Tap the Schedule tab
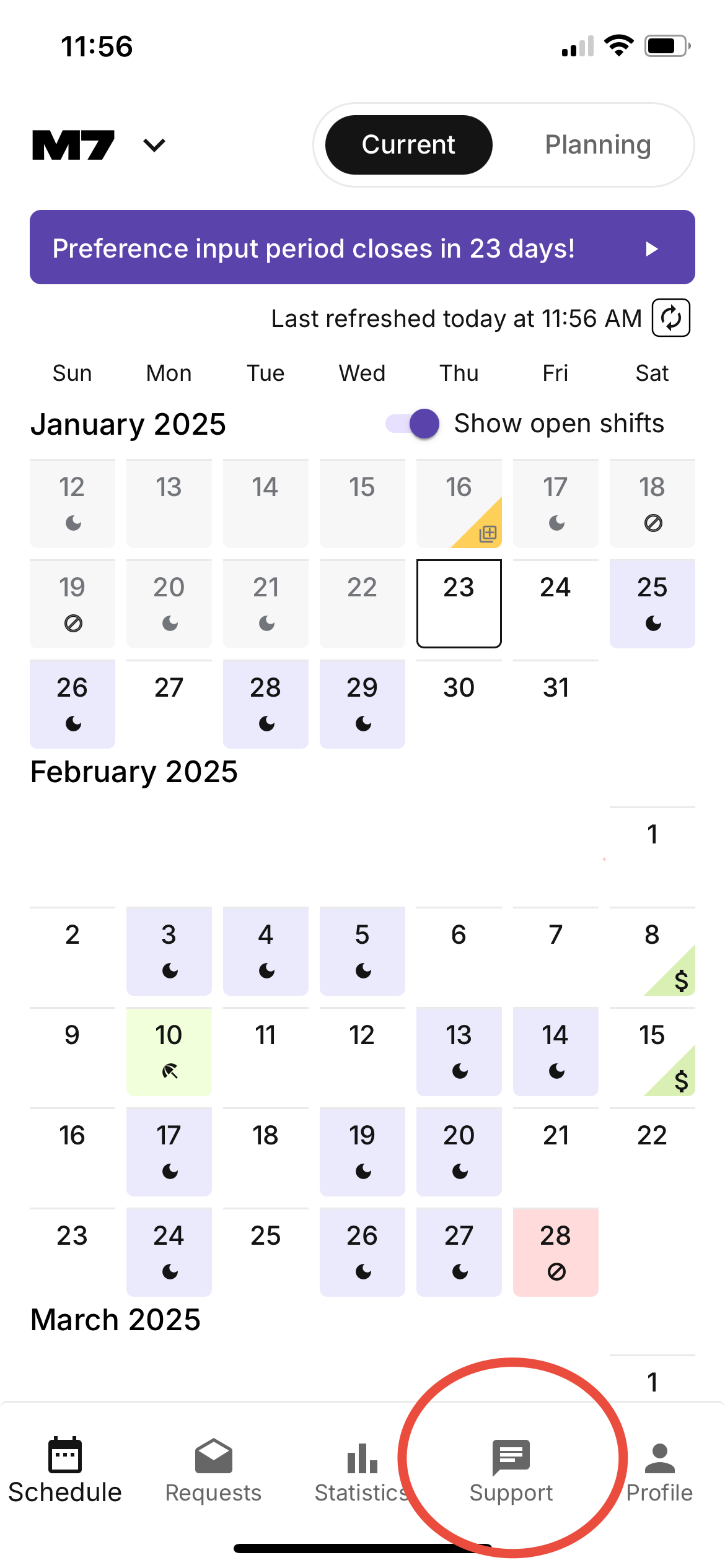 (x=65, y=1471)
